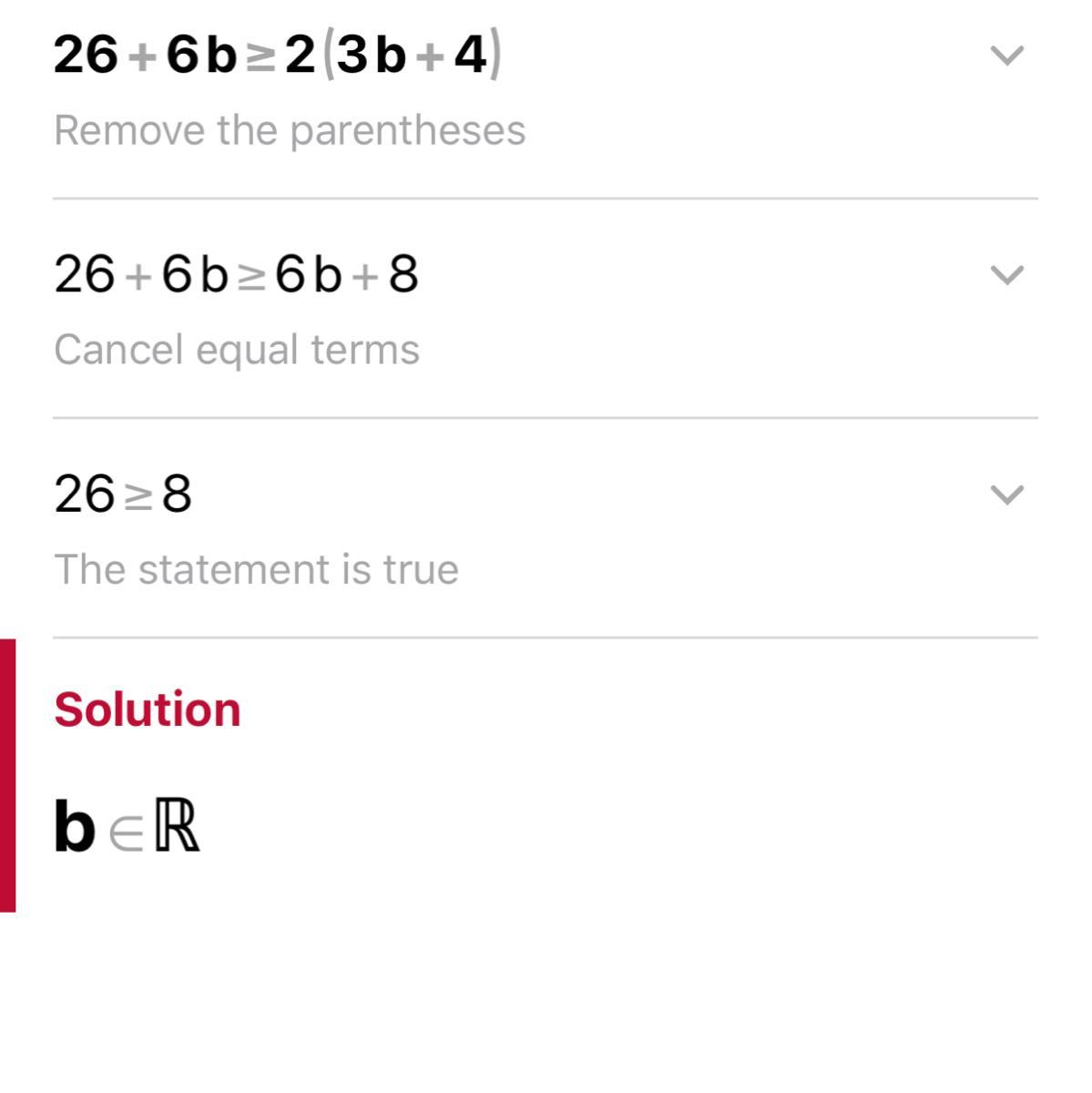Expand the statement is true step
The height and width of the screenshot is (1093, 1092).
coord(1006,495)
